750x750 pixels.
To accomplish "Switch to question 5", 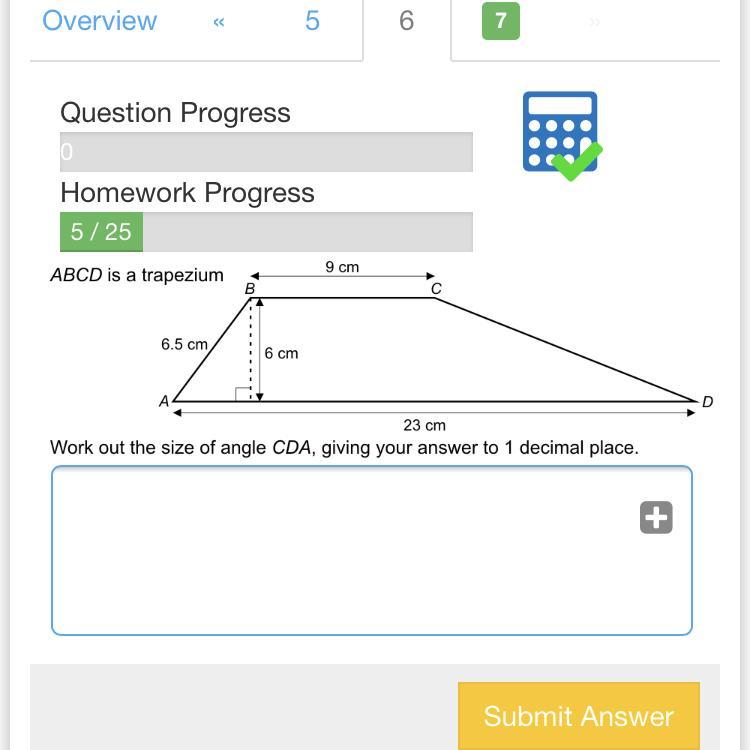I will (312, 21).
